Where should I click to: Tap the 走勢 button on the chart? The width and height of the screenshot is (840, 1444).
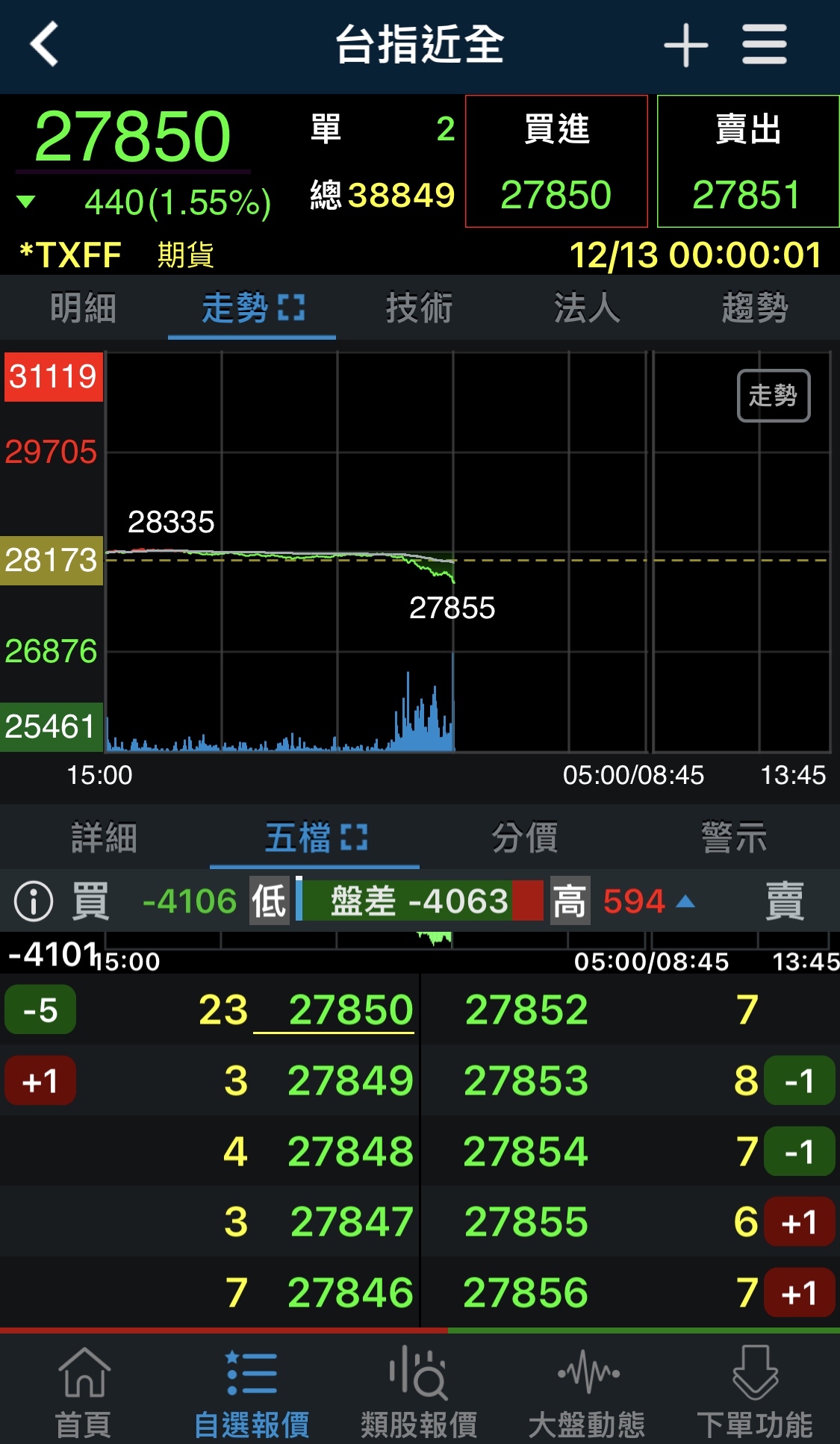coord(774,396)
